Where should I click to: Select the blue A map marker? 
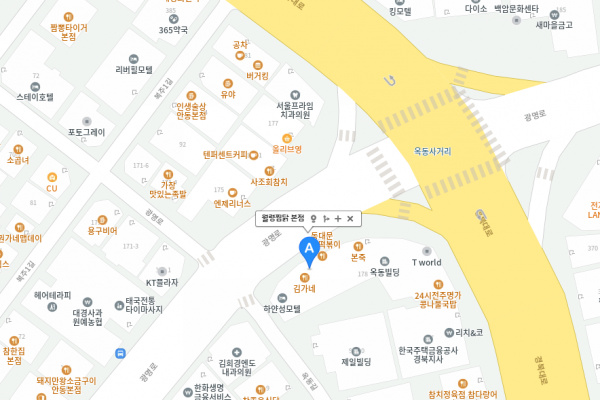[x=309, y=246]
